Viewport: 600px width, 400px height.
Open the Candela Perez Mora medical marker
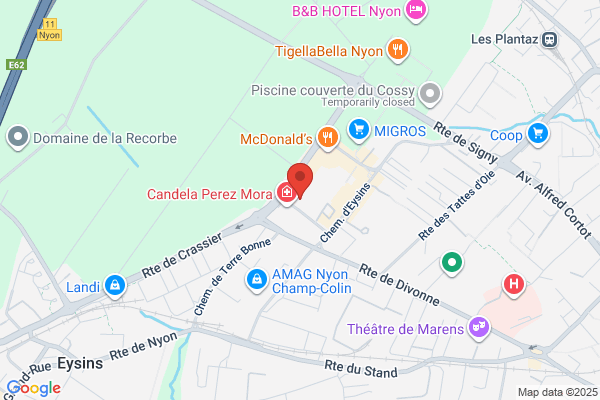click(x=286, y=193)
